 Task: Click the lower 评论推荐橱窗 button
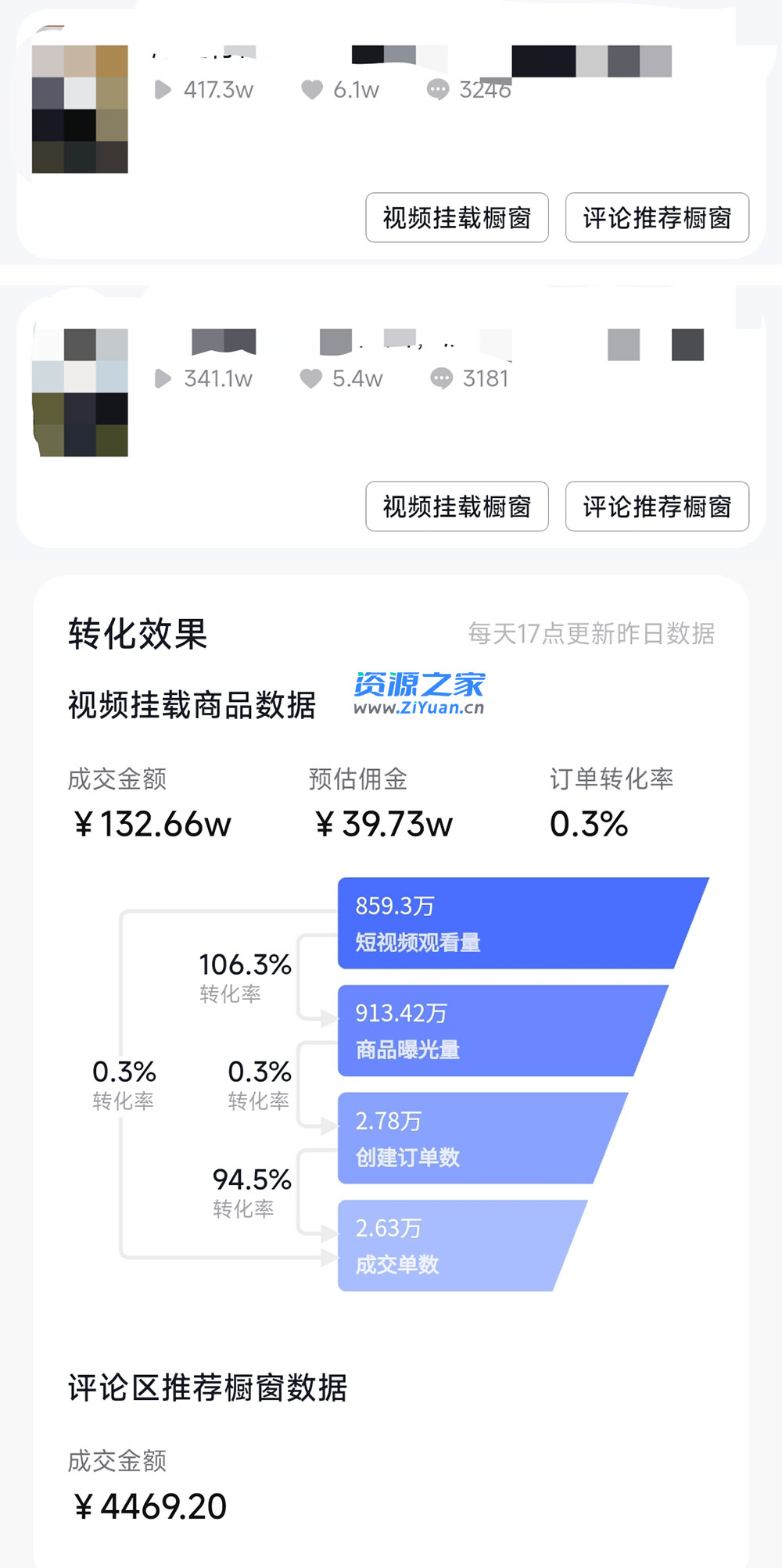click(x=657, y=507)
